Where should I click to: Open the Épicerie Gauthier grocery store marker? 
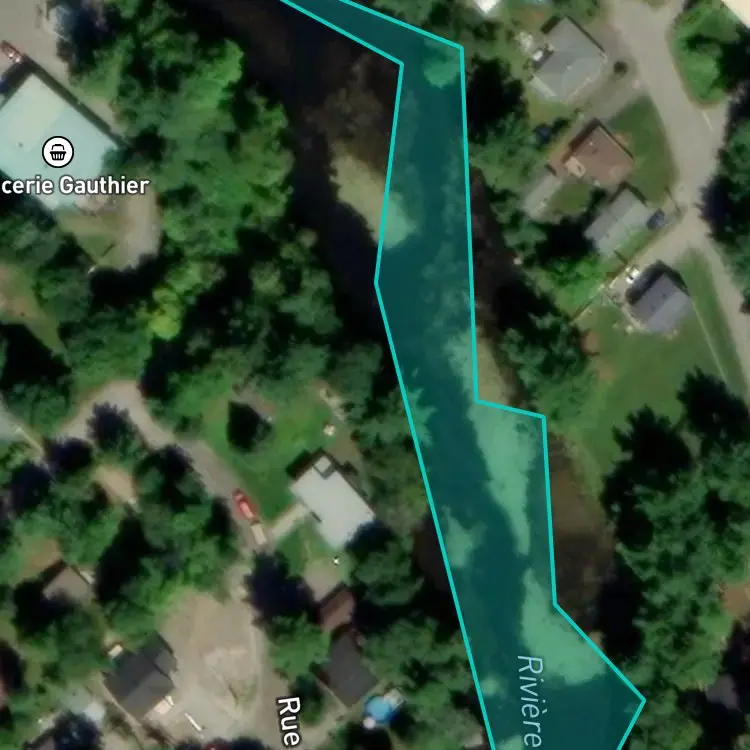[x=58, y=152]
